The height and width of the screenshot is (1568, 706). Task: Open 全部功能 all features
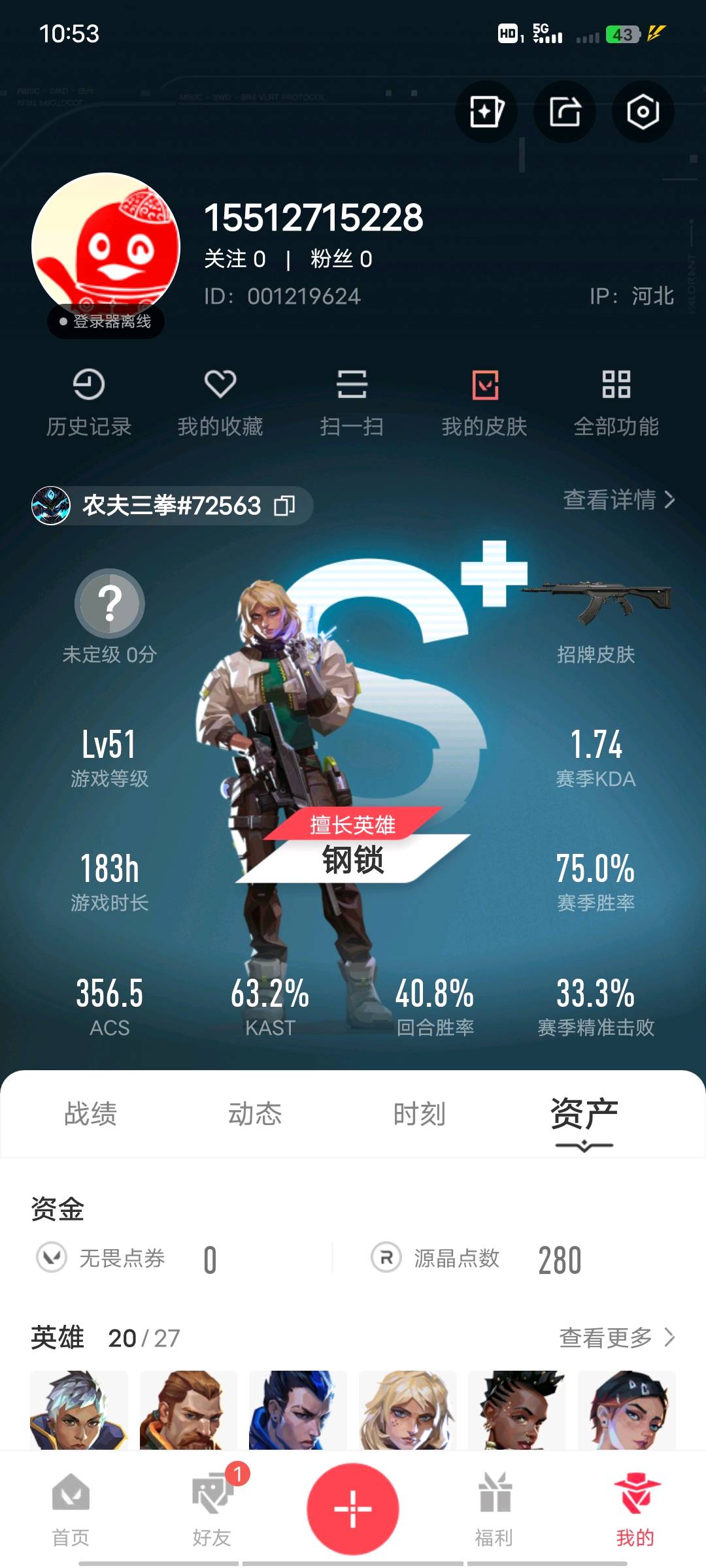616,401
